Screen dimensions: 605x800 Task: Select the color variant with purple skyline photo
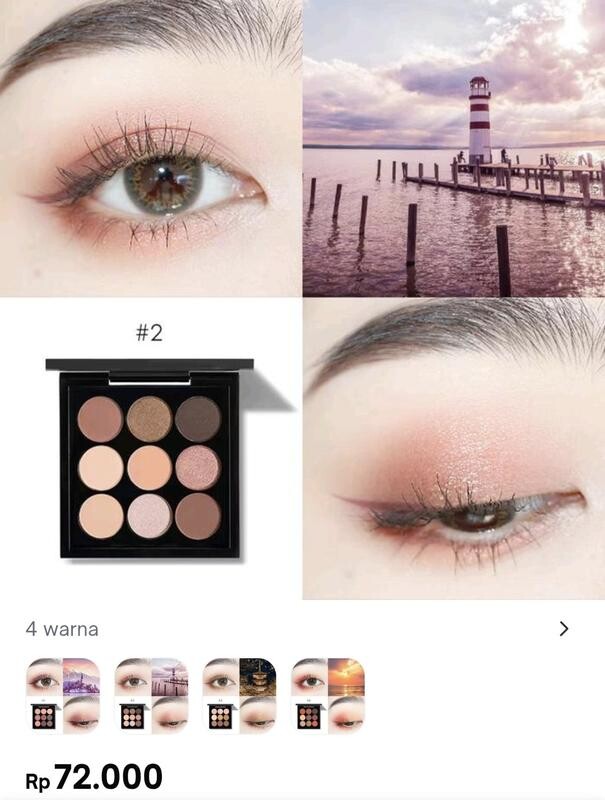coord(62,695)
